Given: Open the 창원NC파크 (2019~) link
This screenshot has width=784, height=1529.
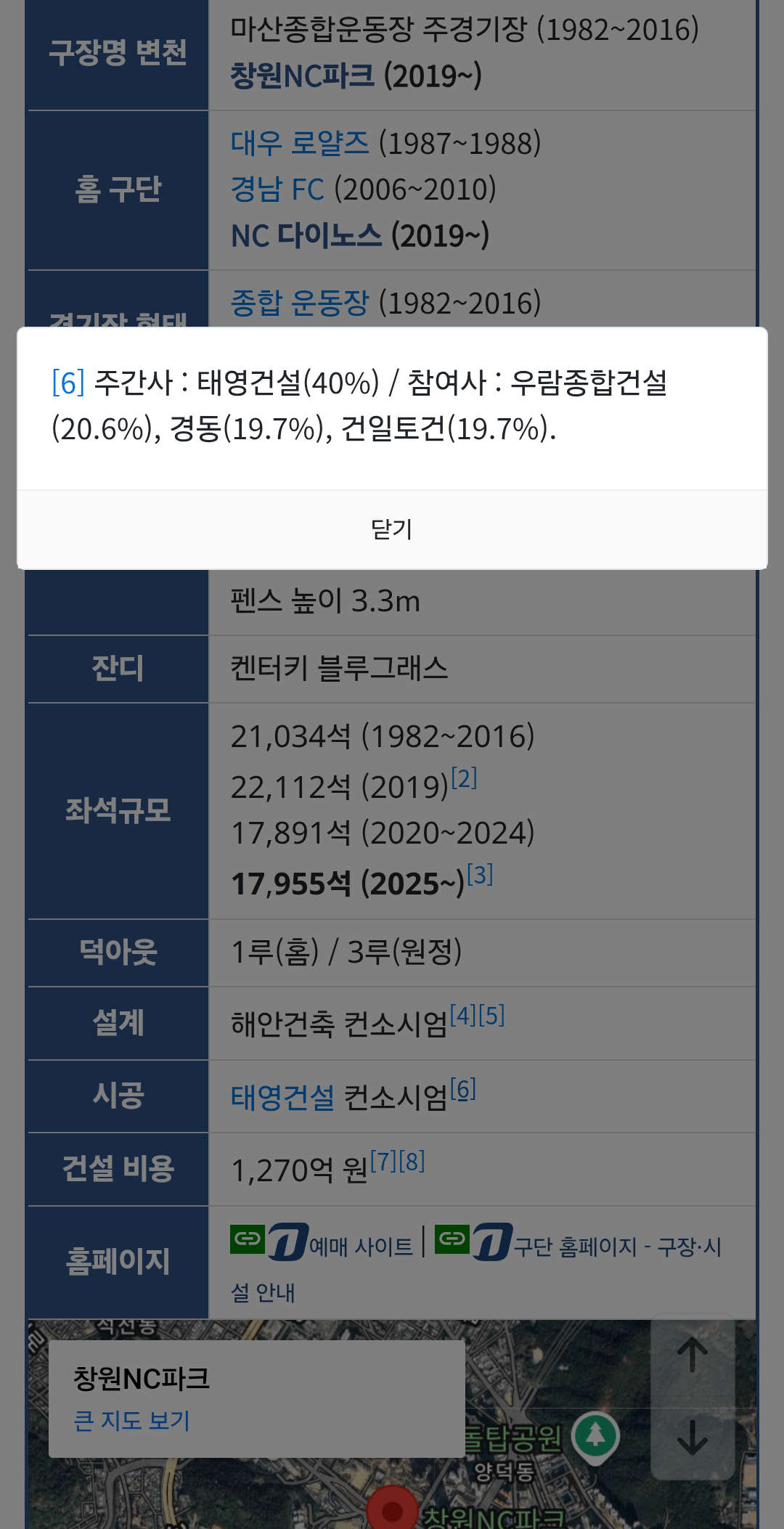Looking at the screenshot, I should click(x=356, y=76).
